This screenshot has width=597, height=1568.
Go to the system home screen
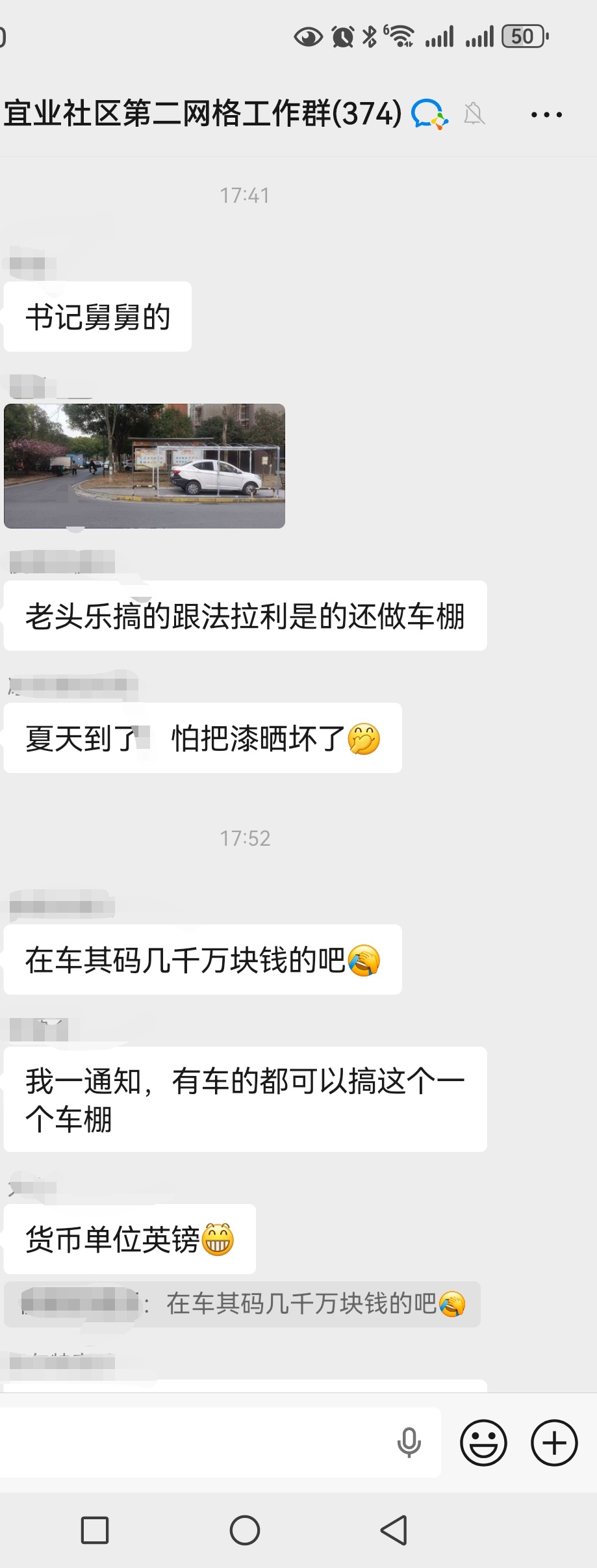pyautogui.click(x=245, y=1530)
